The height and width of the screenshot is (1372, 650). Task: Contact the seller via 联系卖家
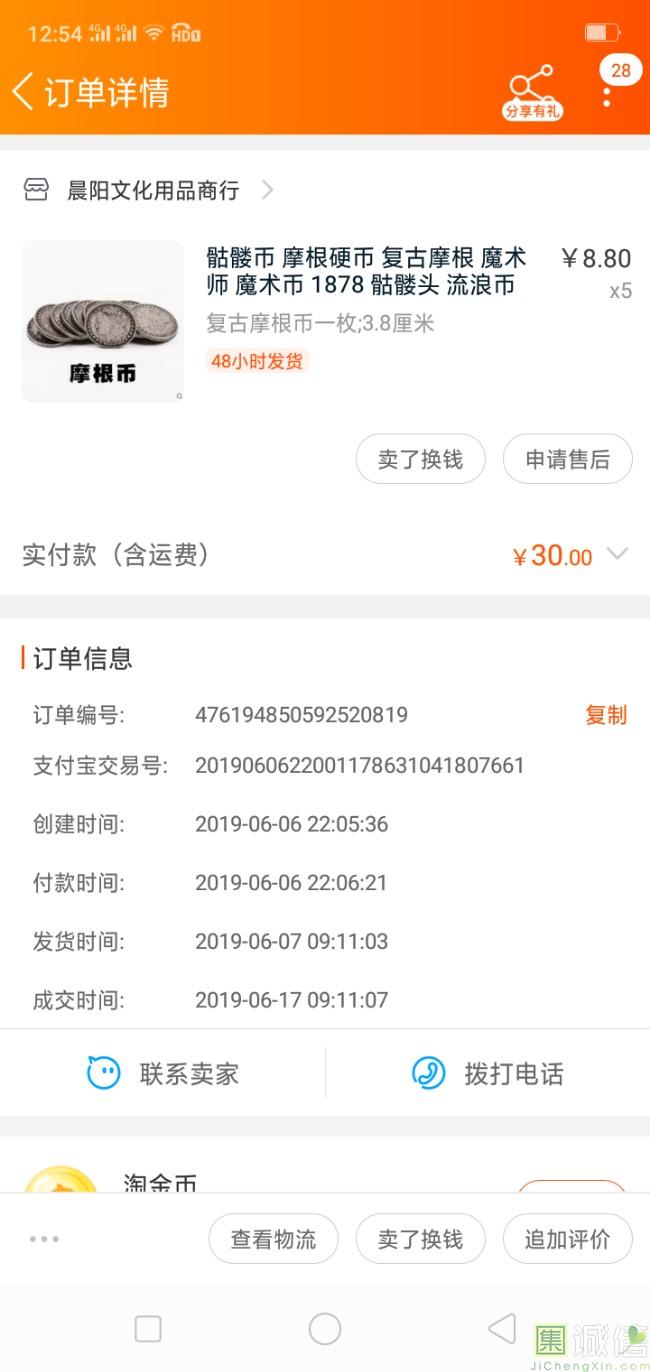pos(163,1074)
